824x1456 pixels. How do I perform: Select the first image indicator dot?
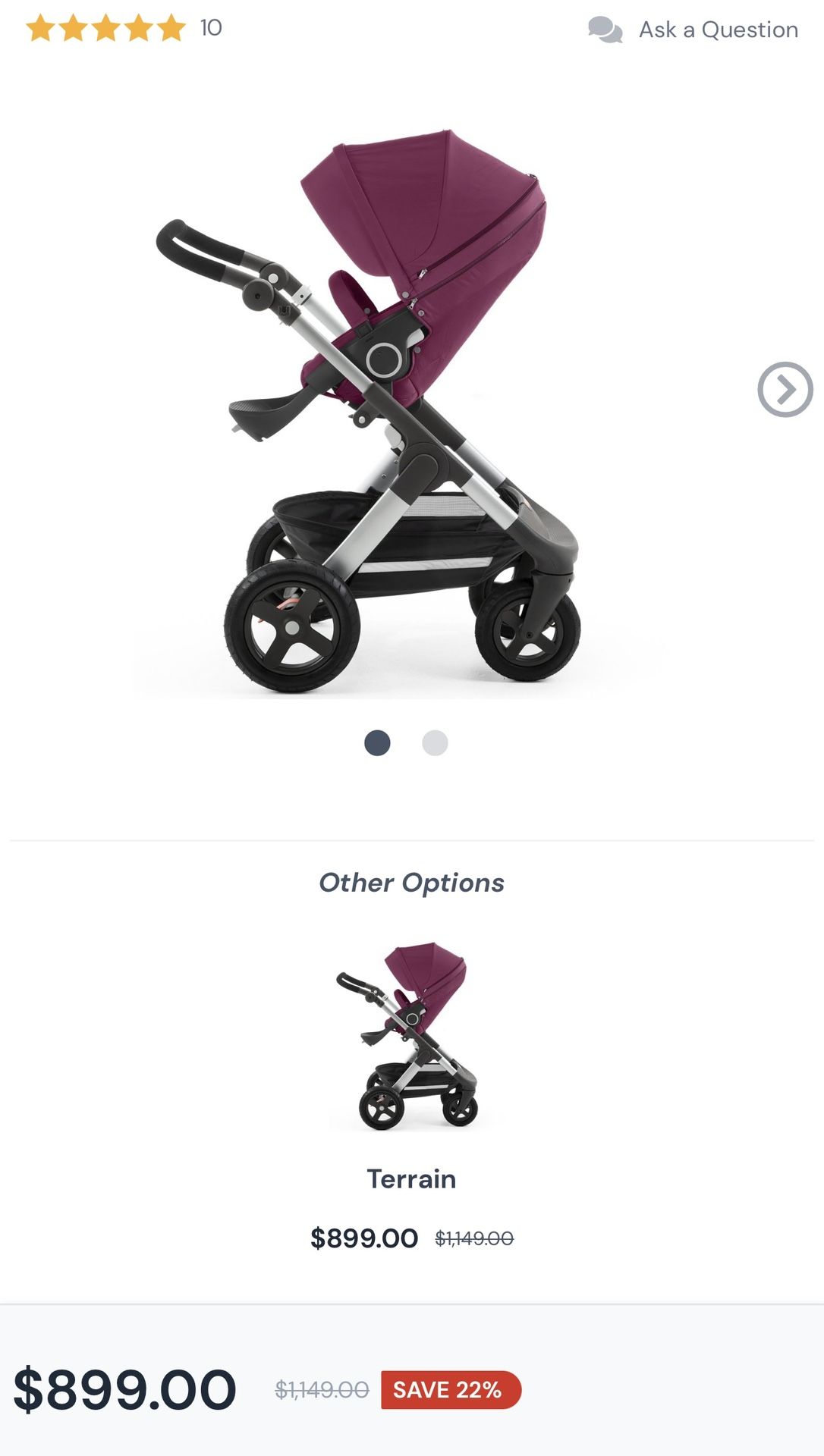[x=377, y=742]
